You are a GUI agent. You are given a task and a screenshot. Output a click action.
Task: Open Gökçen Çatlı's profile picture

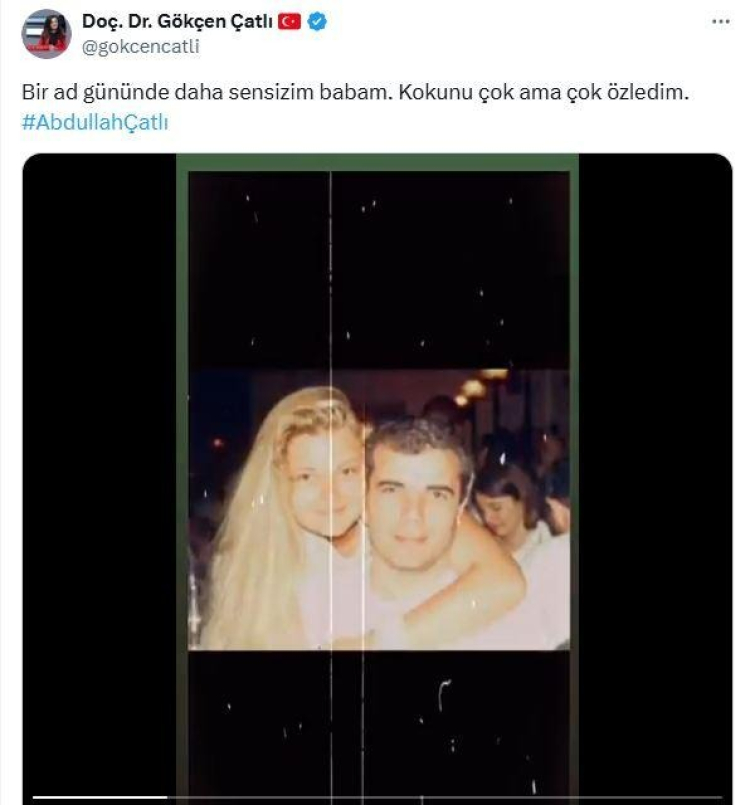tap(46, 35)
